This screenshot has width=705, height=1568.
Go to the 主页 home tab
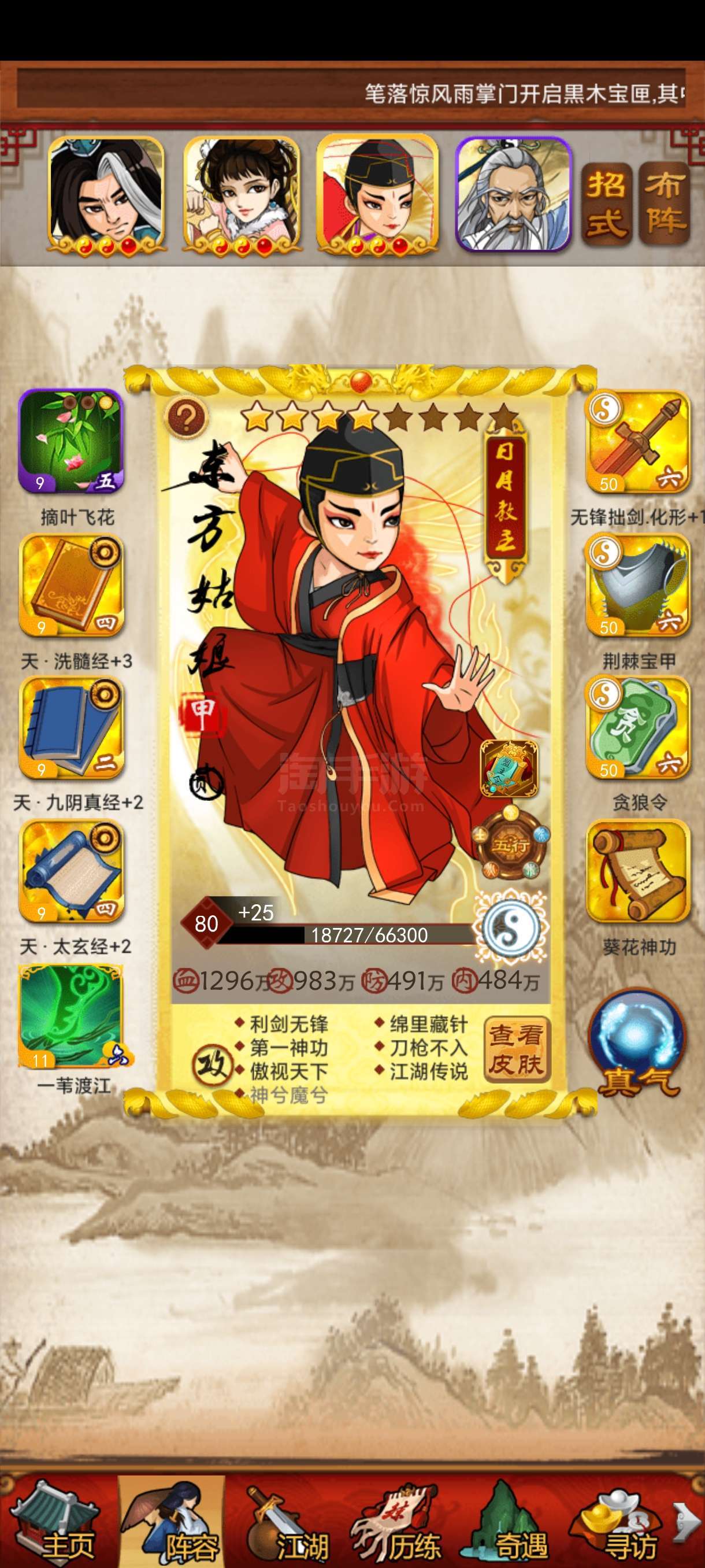[x=58, y=1523]
